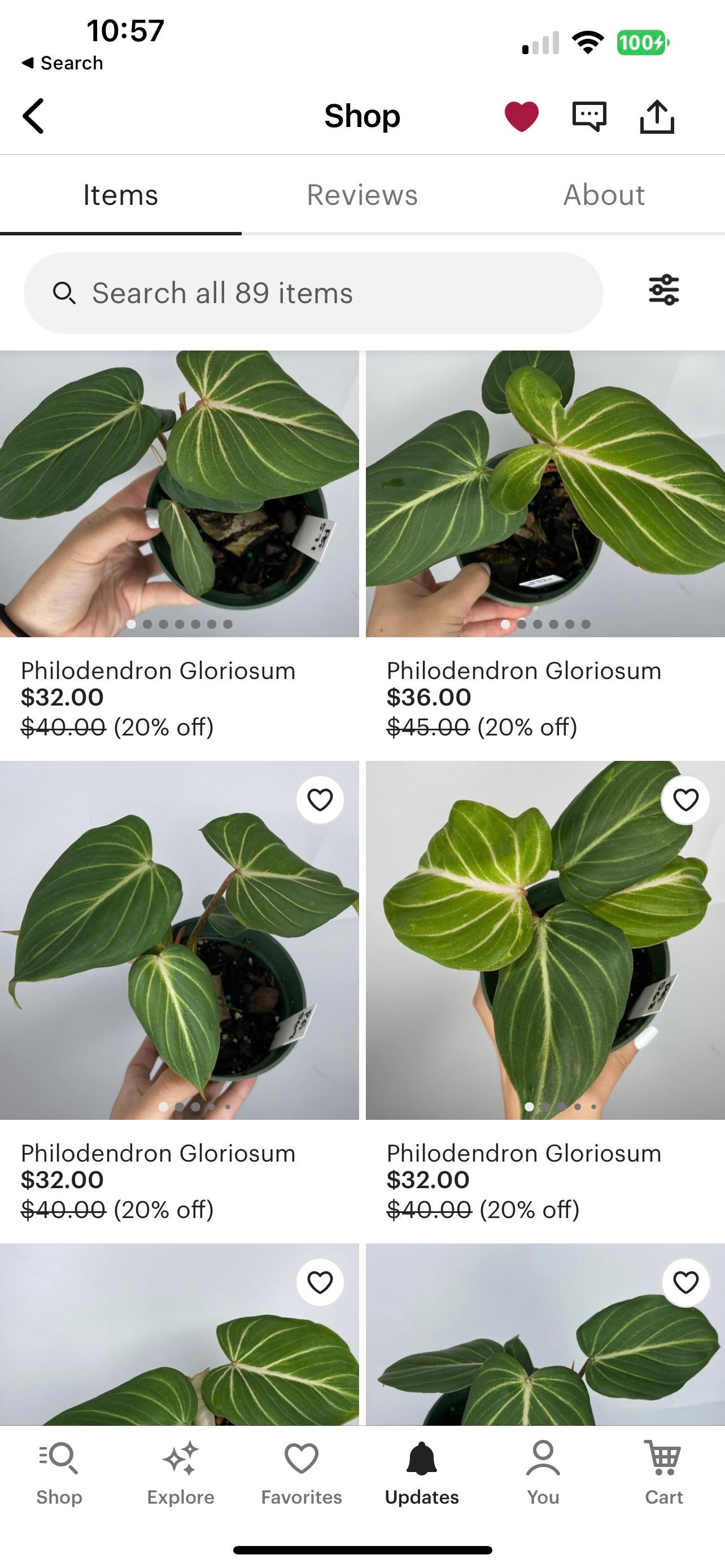
Task: Tap the Search all 89 items field
Action: point(313,293)
